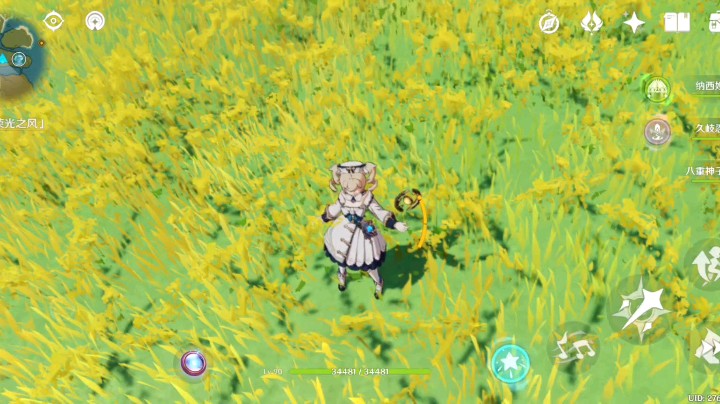Open the events compass icon
Viewport: 720px width, 404px height.
(x=549, y=23)
